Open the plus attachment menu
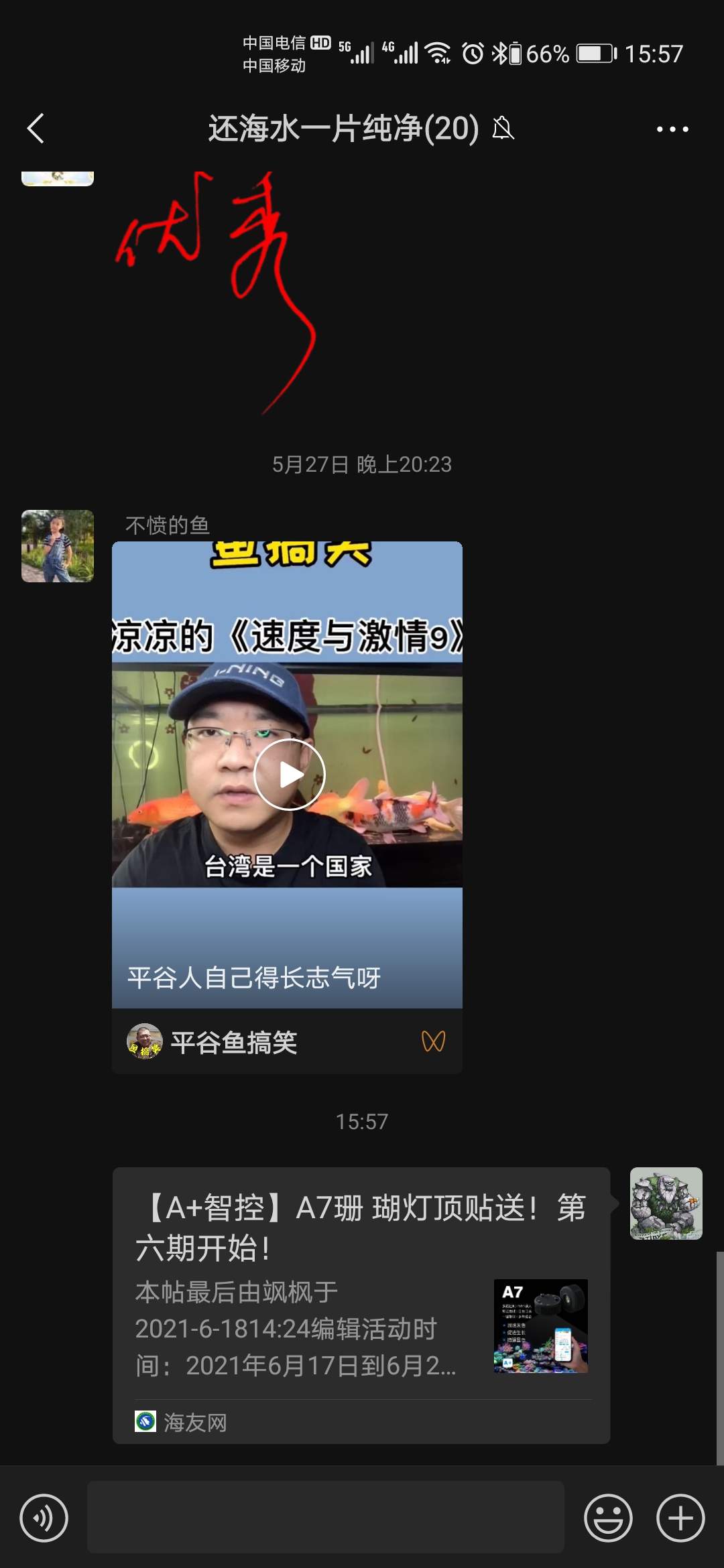Viewport: 724px width, 1568px height. (680, 1518)
